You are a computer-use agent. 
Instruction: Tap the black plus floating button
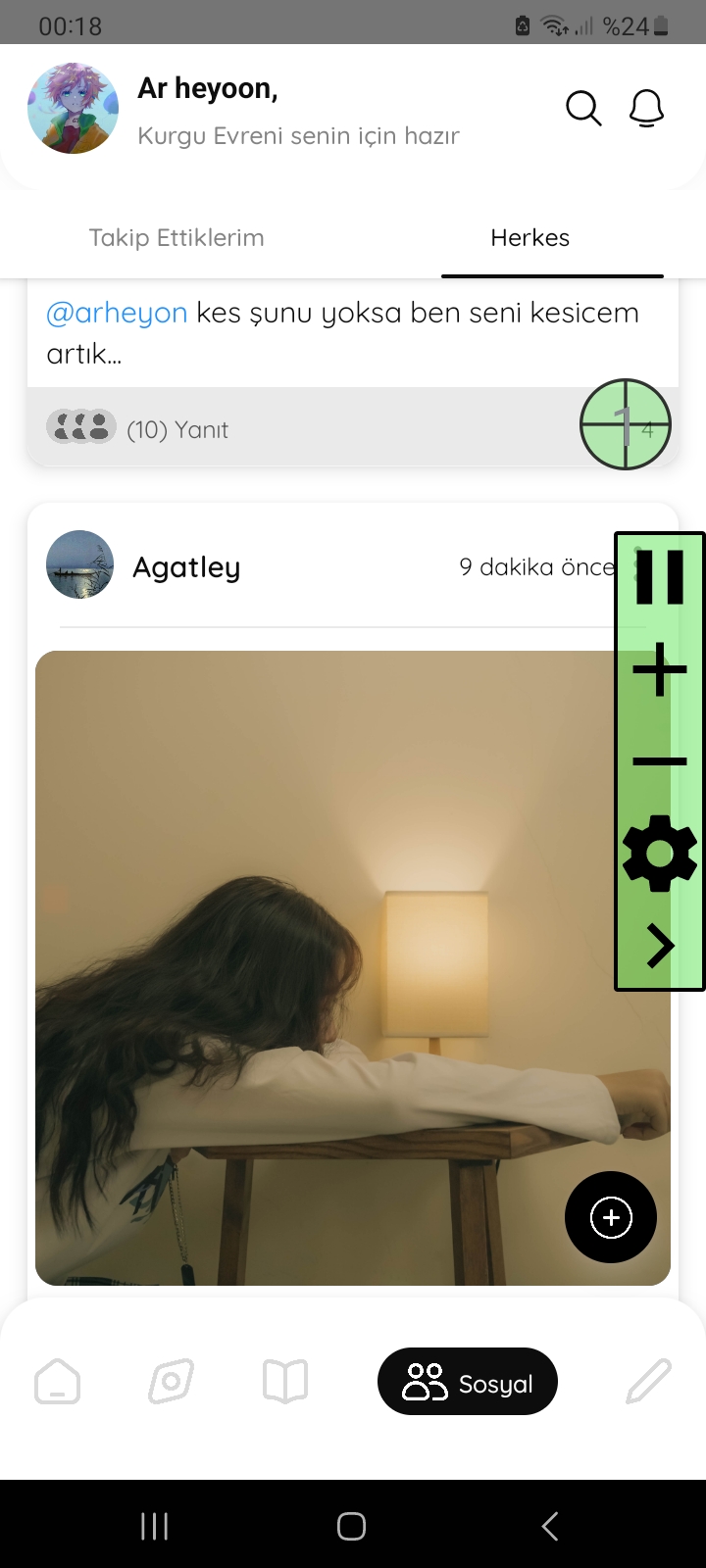point(611,1217)
